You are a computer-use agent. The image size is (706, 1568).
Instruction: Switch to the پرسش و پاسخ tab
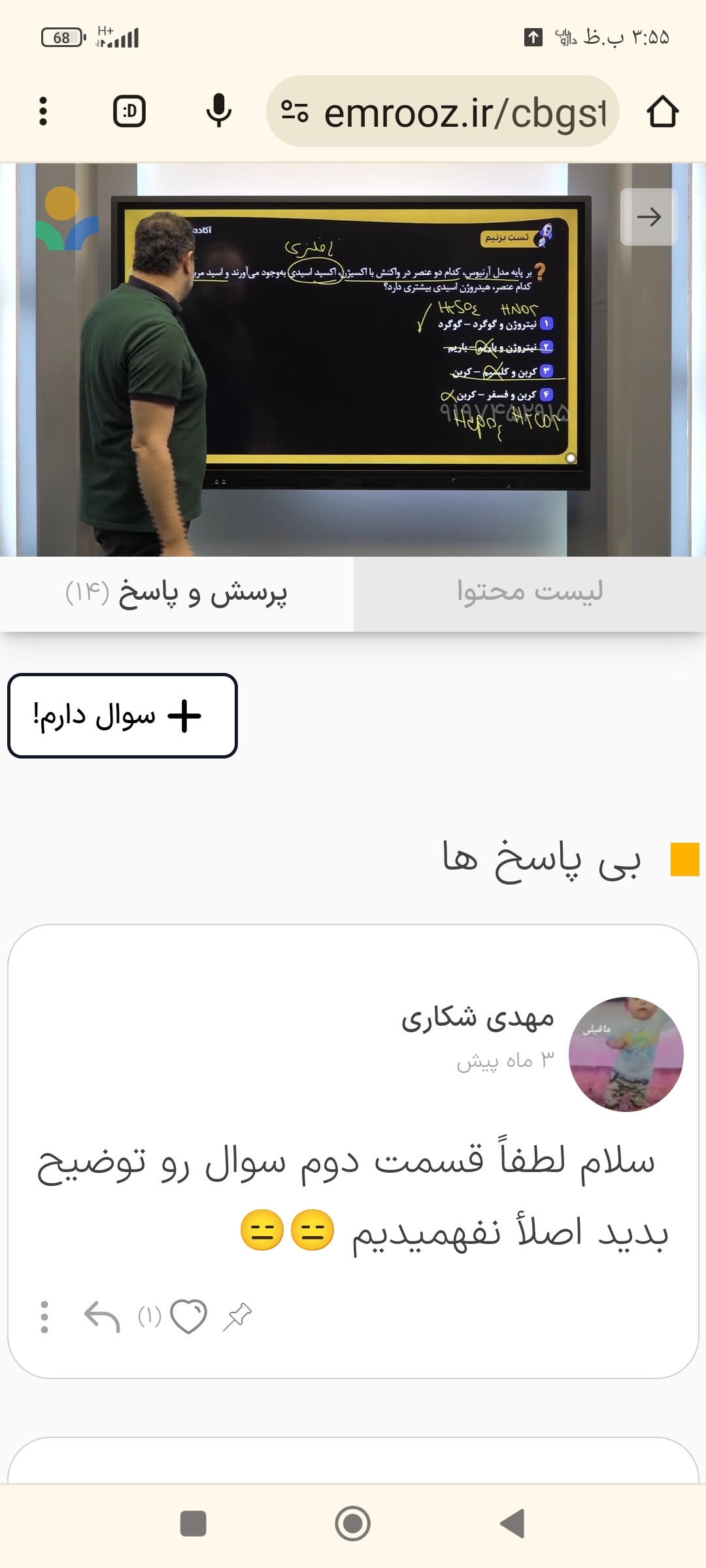(176, 593)
